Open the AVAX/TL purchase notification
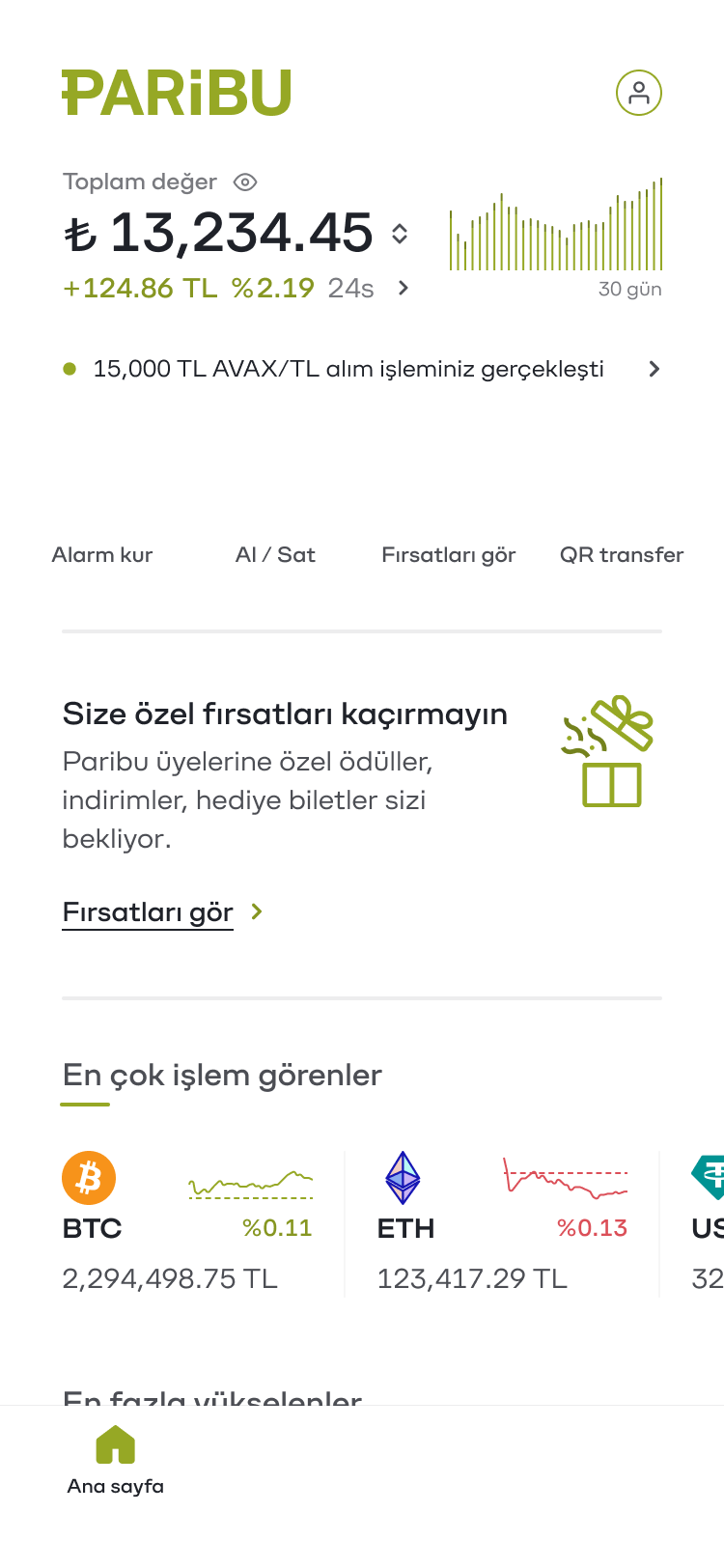The image size is (724, 1568). (362, 369)
